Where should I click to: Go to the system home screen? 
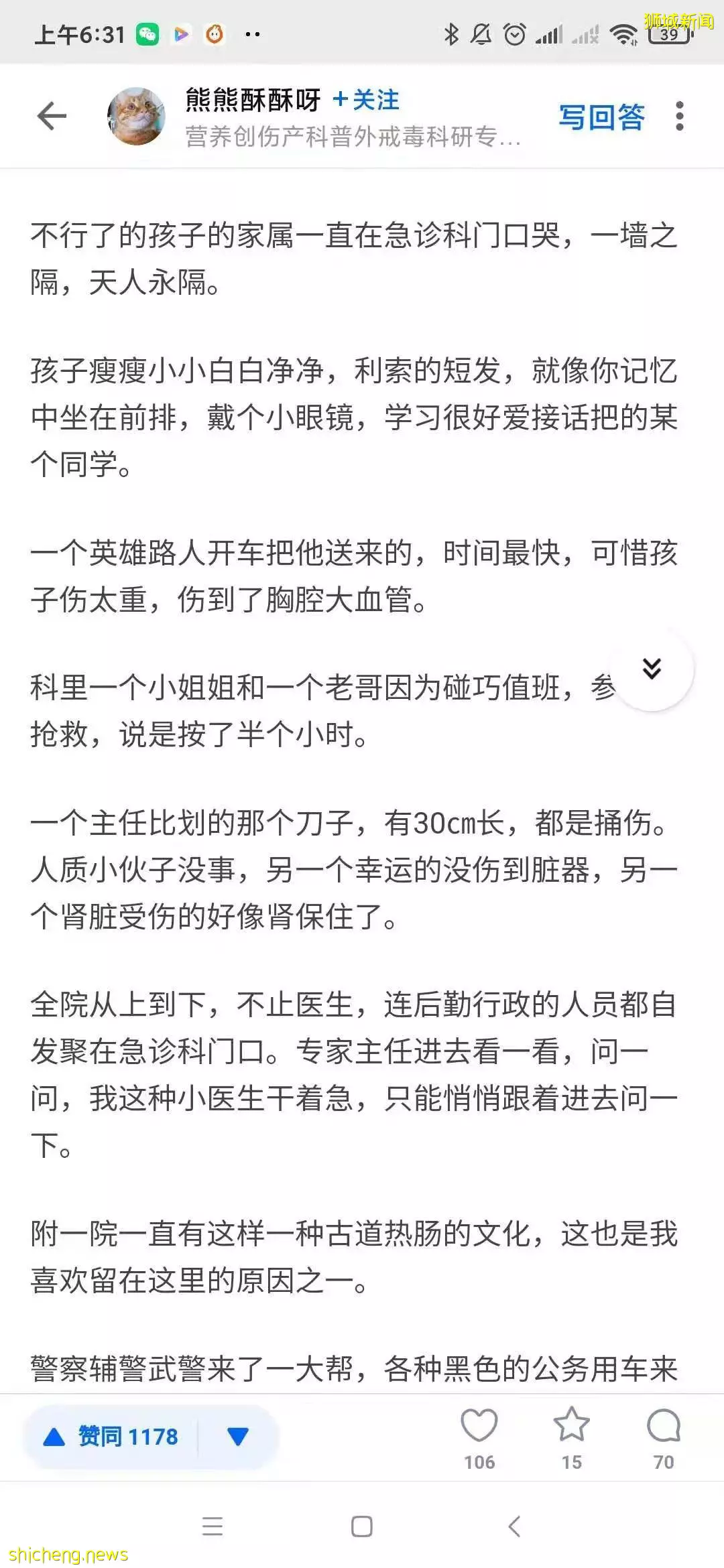click(x=362, y=1526)
